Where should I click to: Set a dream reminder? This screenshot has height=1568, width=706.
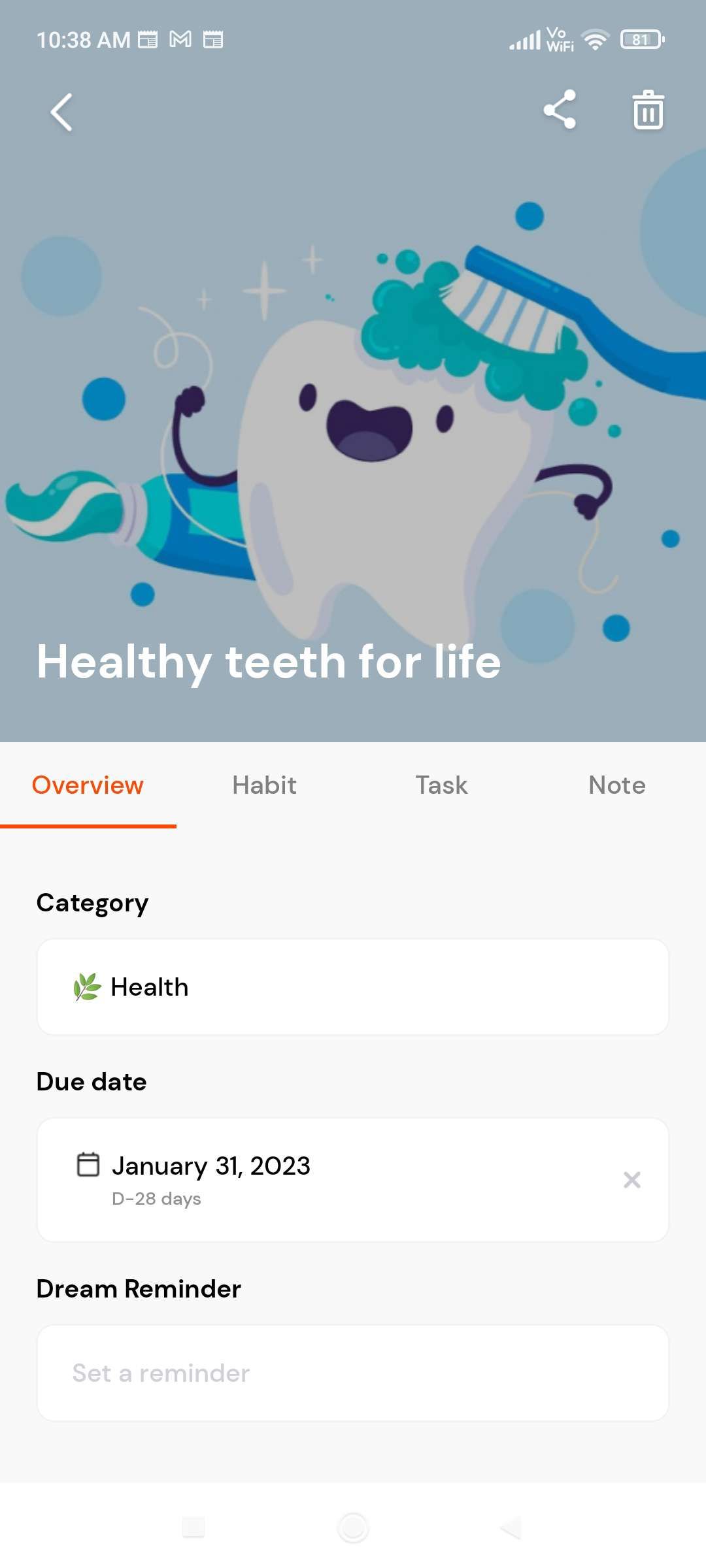tap(353, 1373)
